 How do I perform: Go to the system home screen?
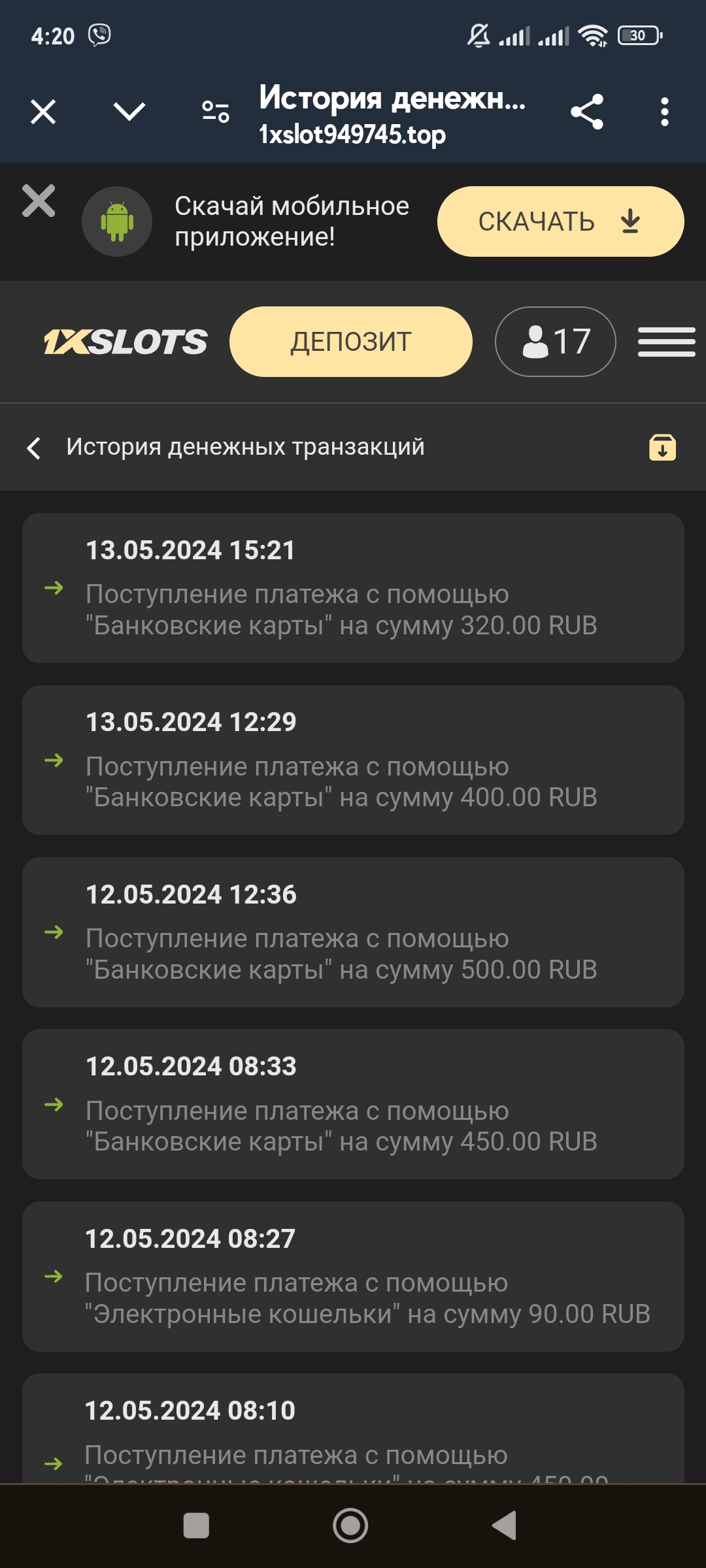point(350,1526)
